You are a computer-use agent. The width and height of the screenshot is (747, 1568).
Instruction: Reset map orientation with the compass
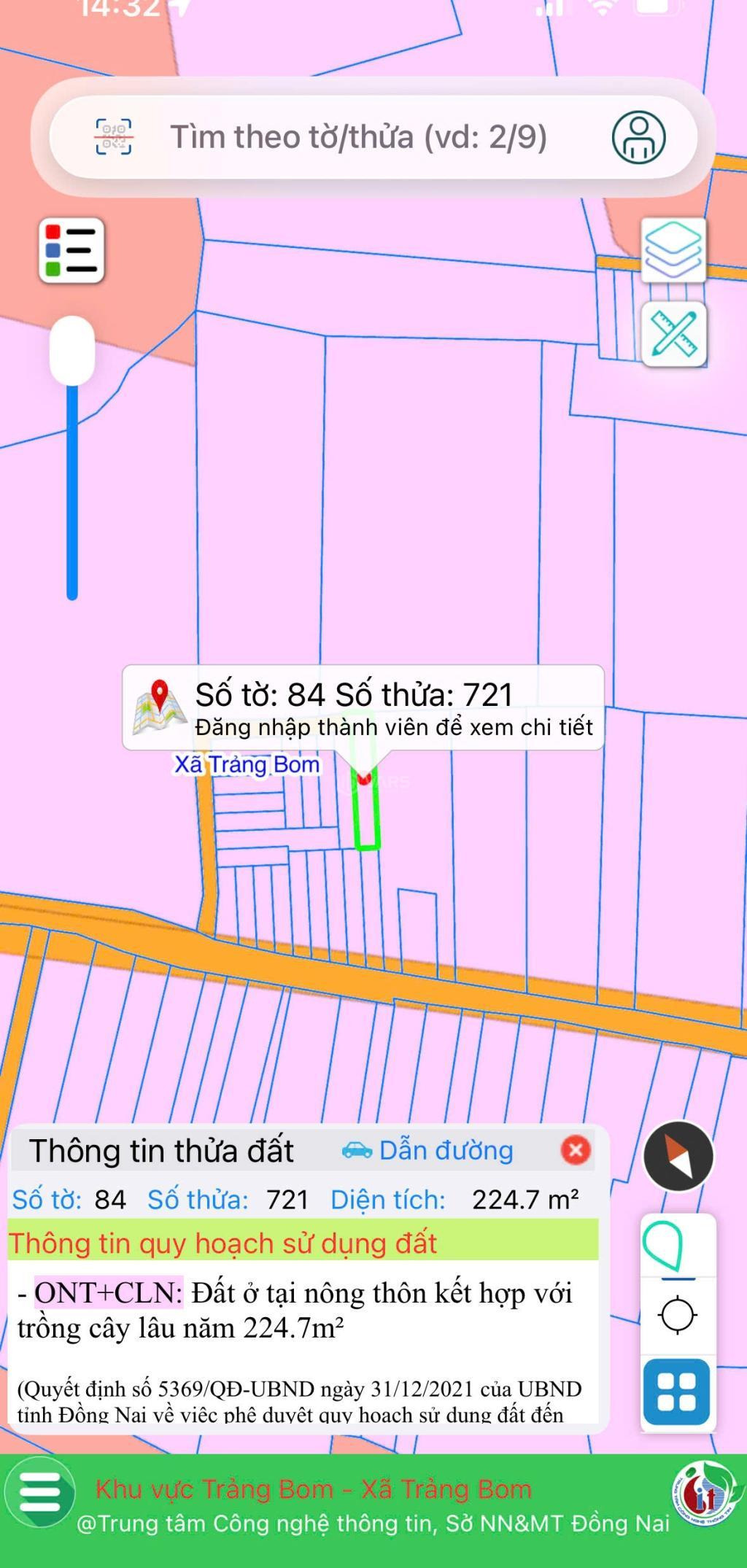pyautogui.click(x=678, y=1157)
